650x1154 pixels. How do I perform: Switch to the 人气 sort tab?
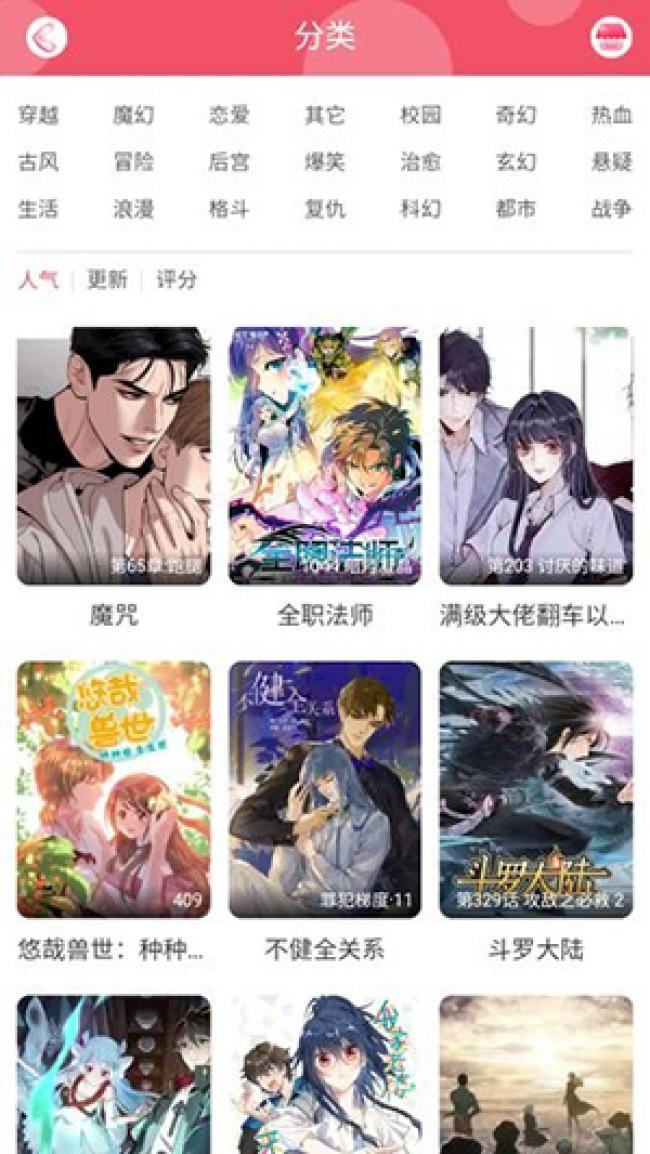coord(38,280)
